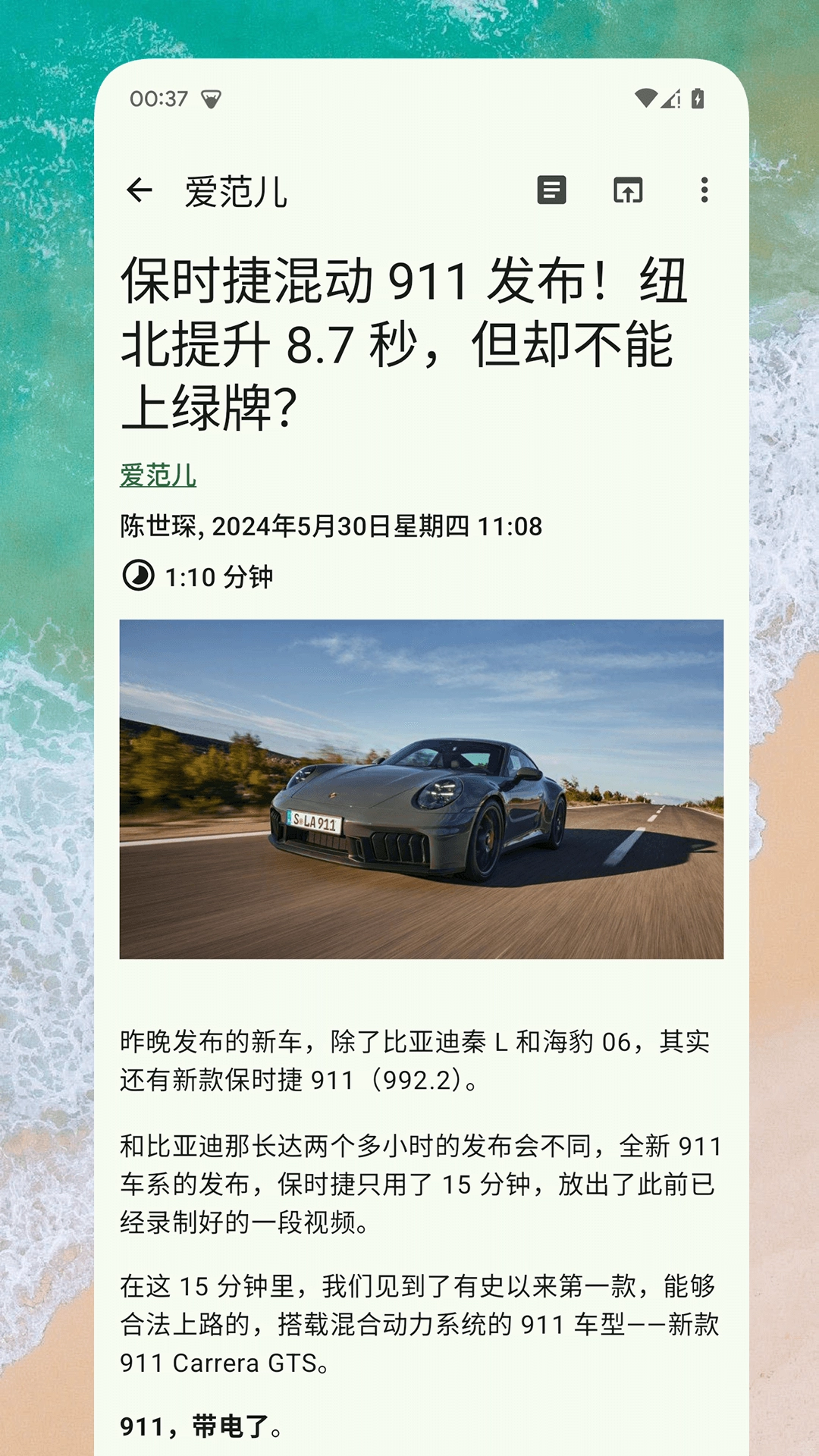Open the underlined 爱范儿 source link
819x1456 pixels.
point(158,475)
